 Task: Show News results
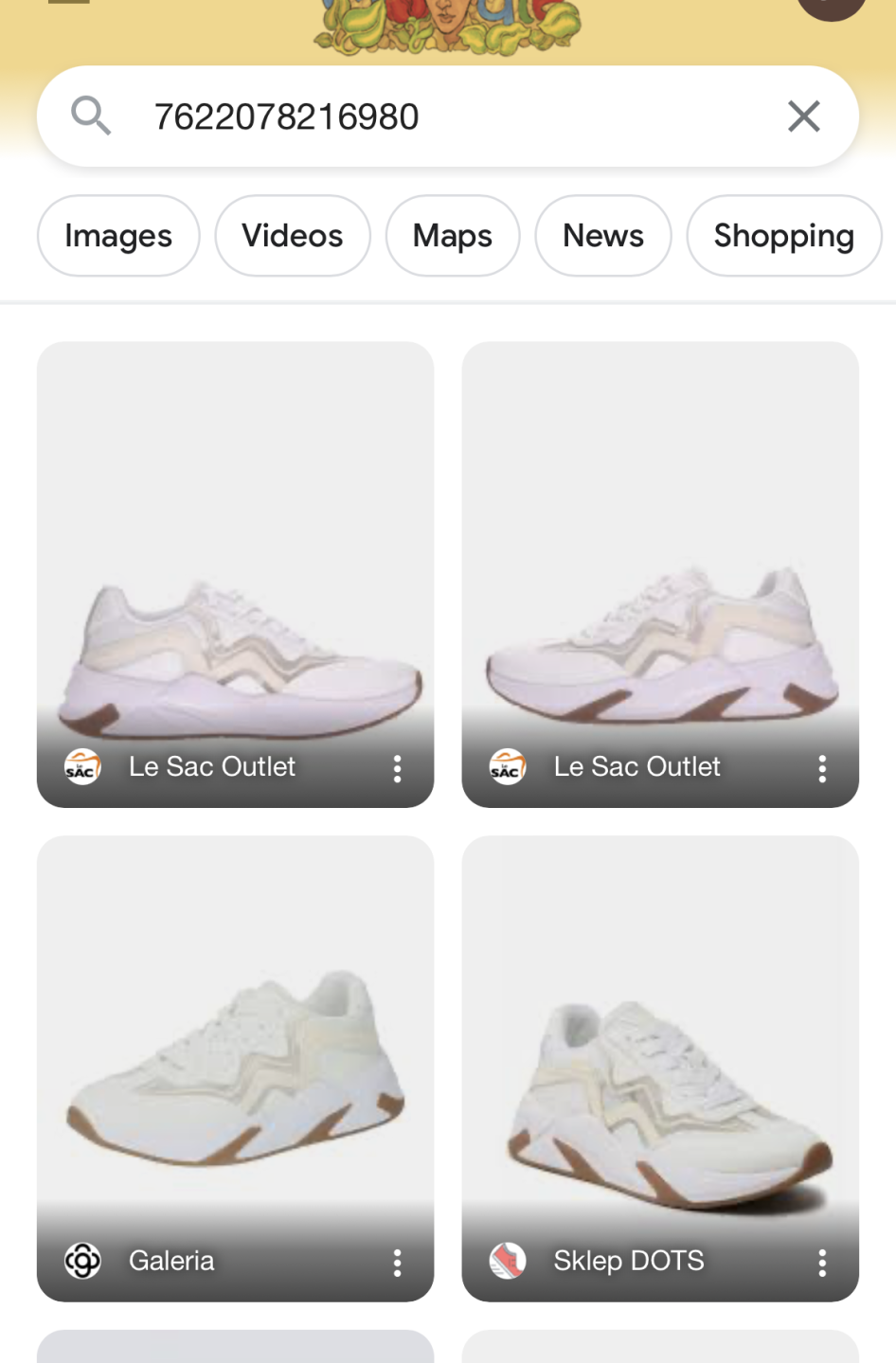(x=602, y=236)
